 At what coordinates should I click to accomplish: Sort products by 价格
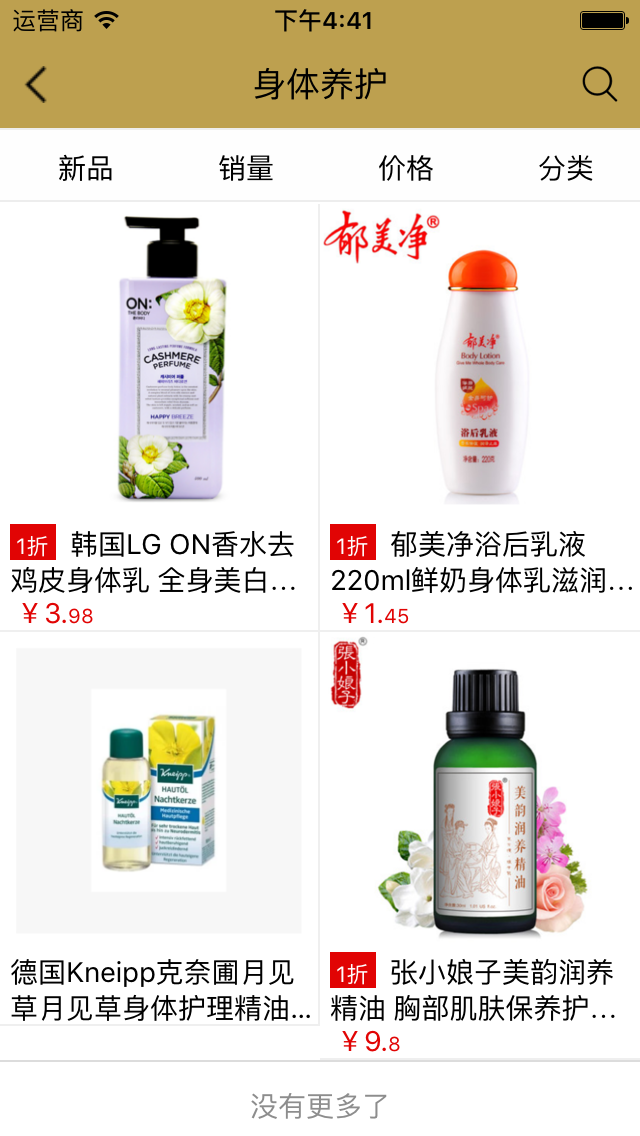406,168
